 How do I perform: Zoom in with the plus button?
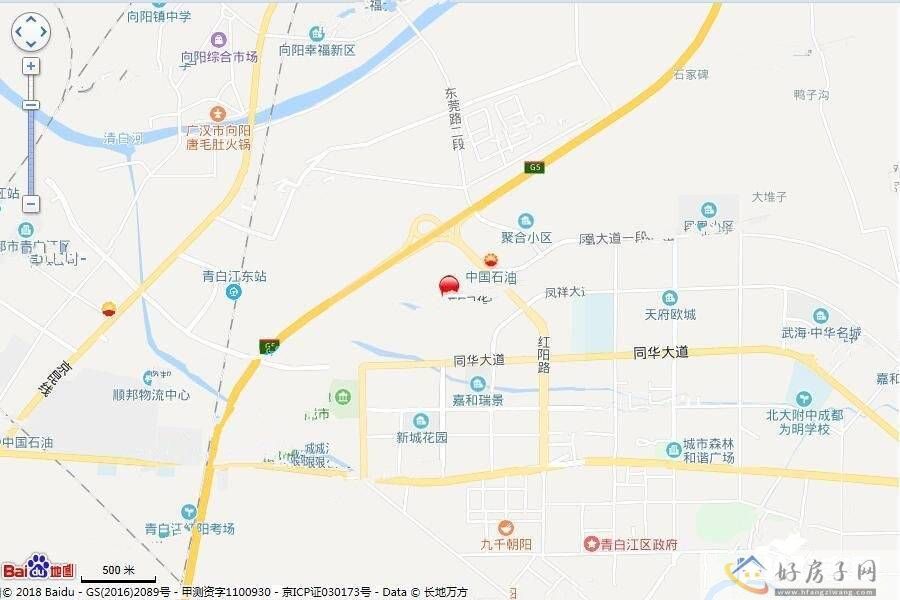point(31,66)
